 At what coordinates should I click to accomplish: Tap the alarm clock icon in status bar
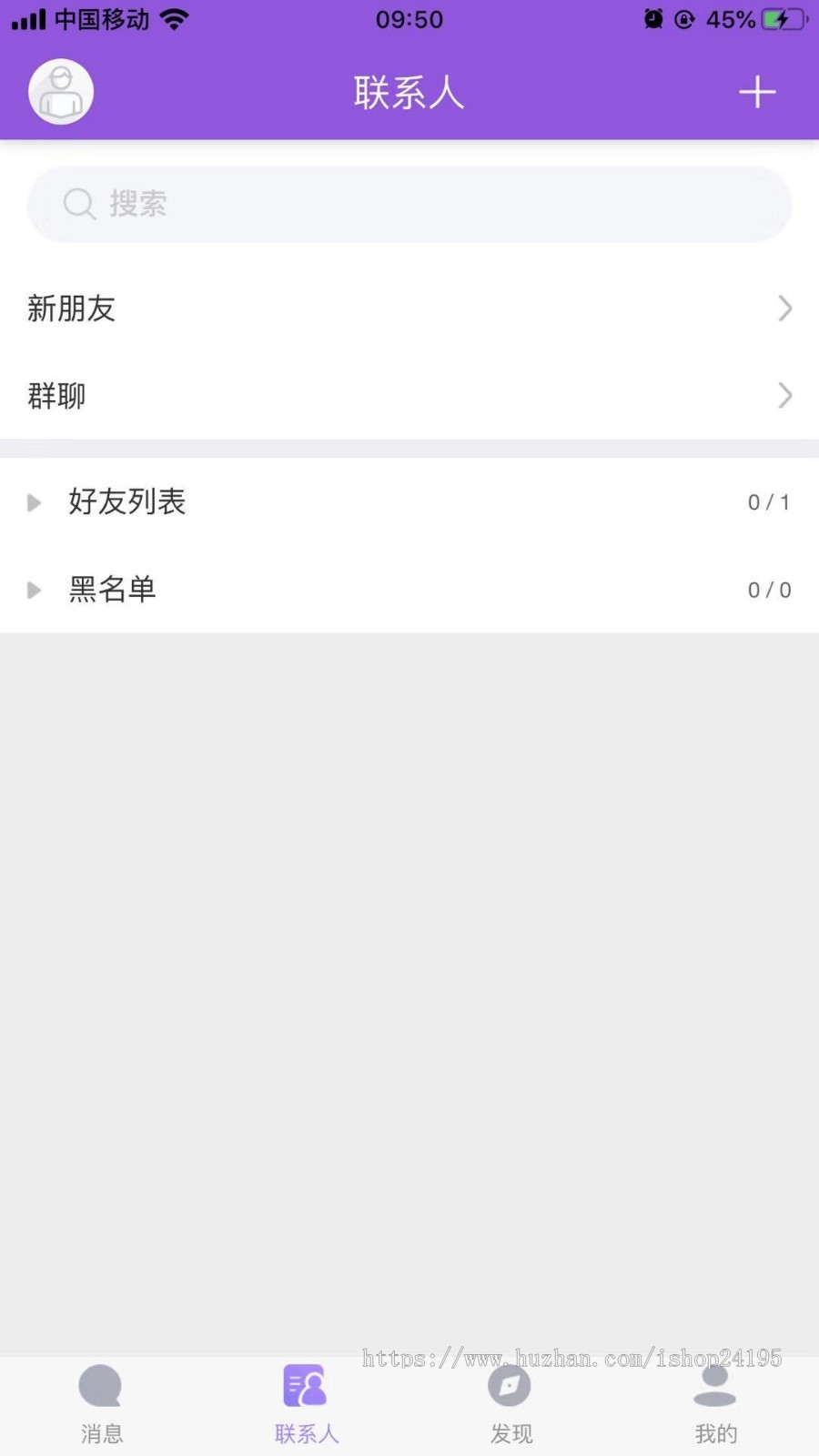[653, 19]
